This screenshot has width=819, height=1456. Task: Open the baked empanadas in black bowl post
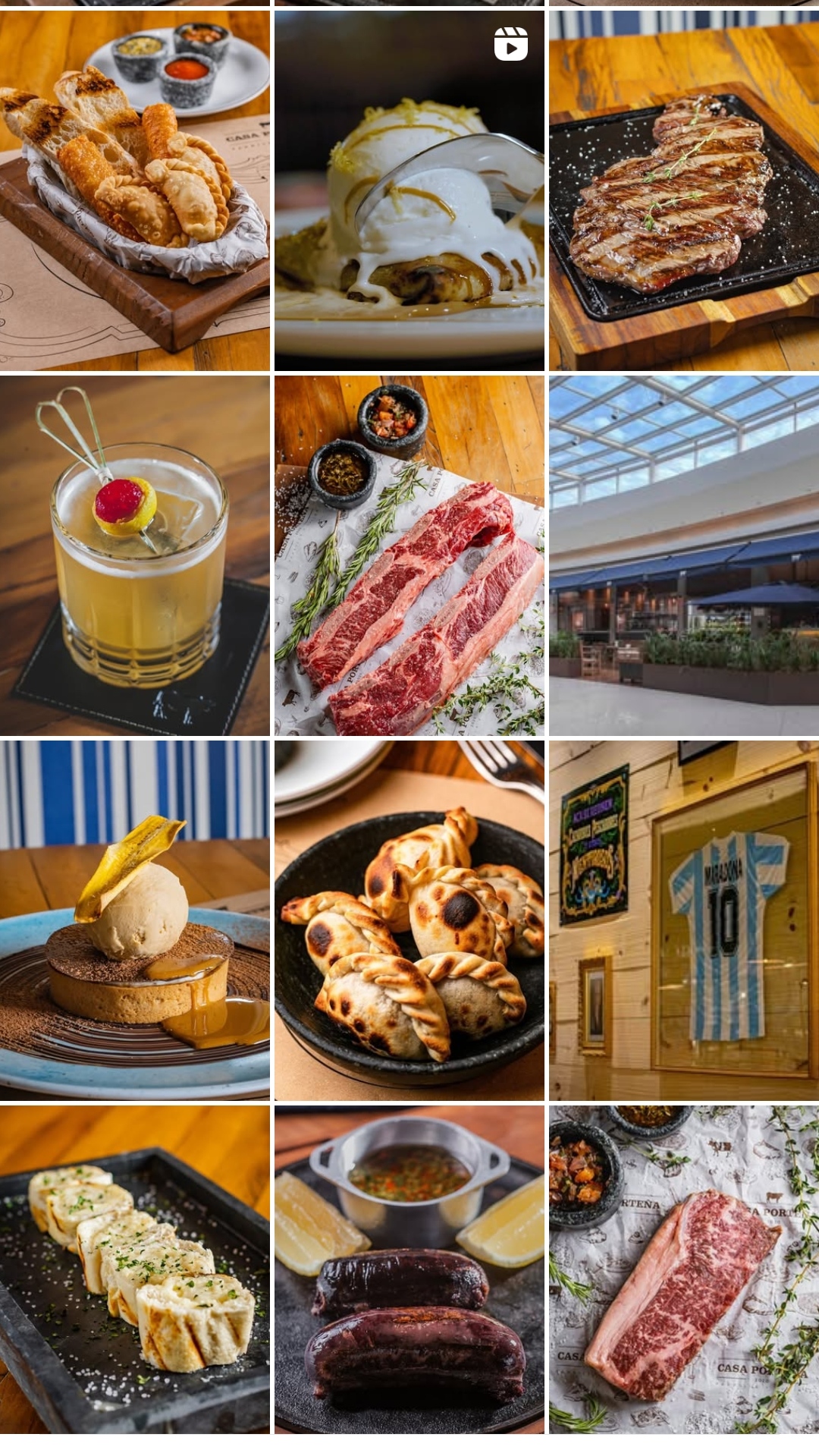[x=409, y=920]
